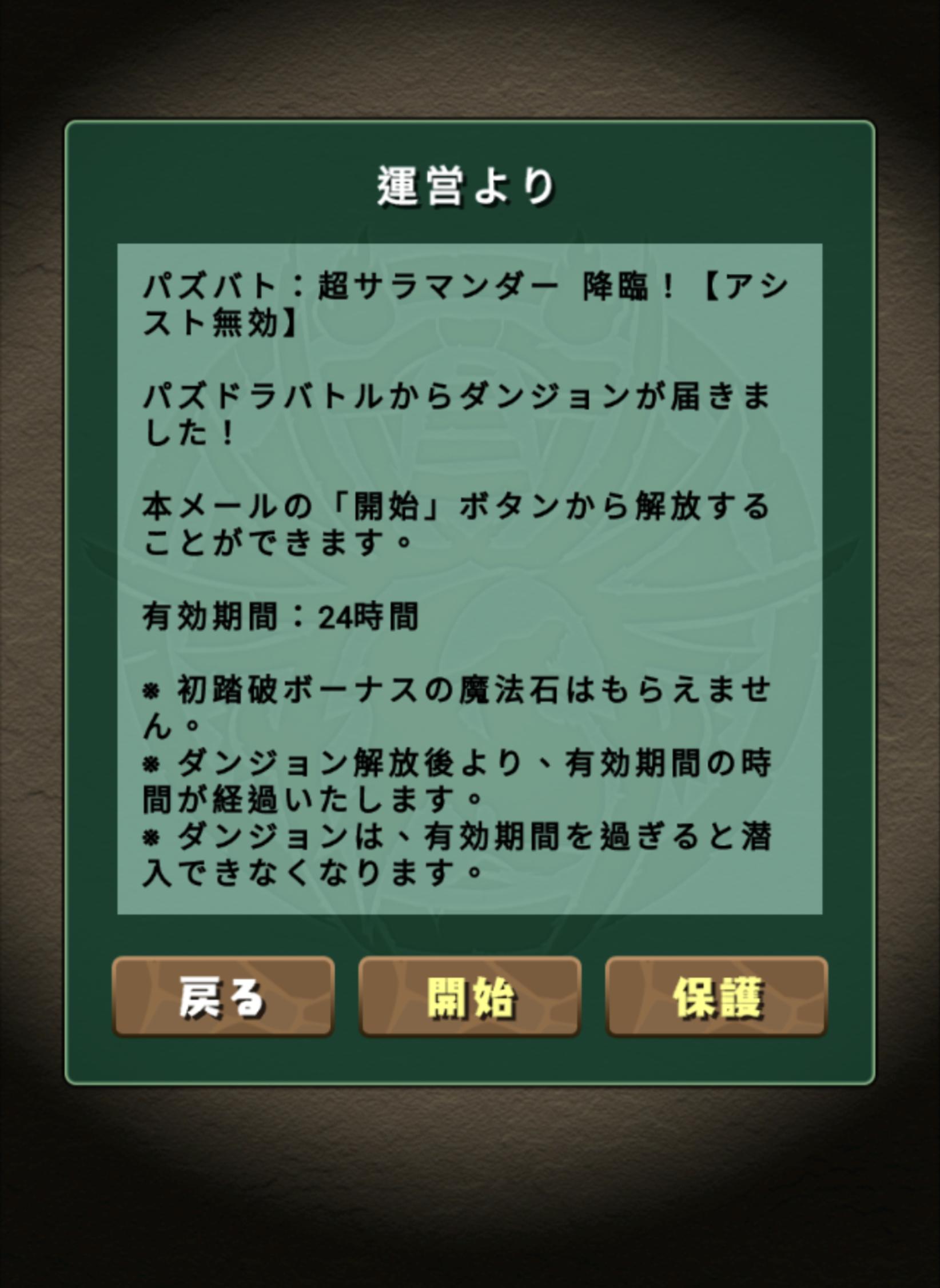Tap the 戻る button to go back

point(223,997)
